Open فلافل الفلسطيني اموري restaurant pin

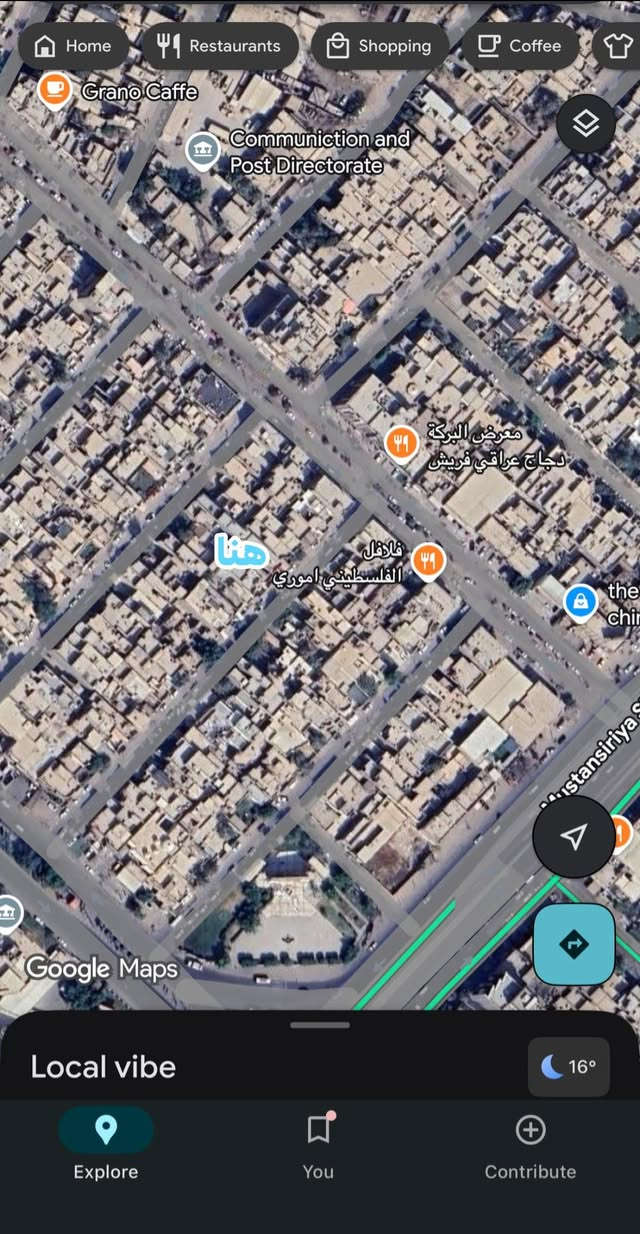point(428,560)
